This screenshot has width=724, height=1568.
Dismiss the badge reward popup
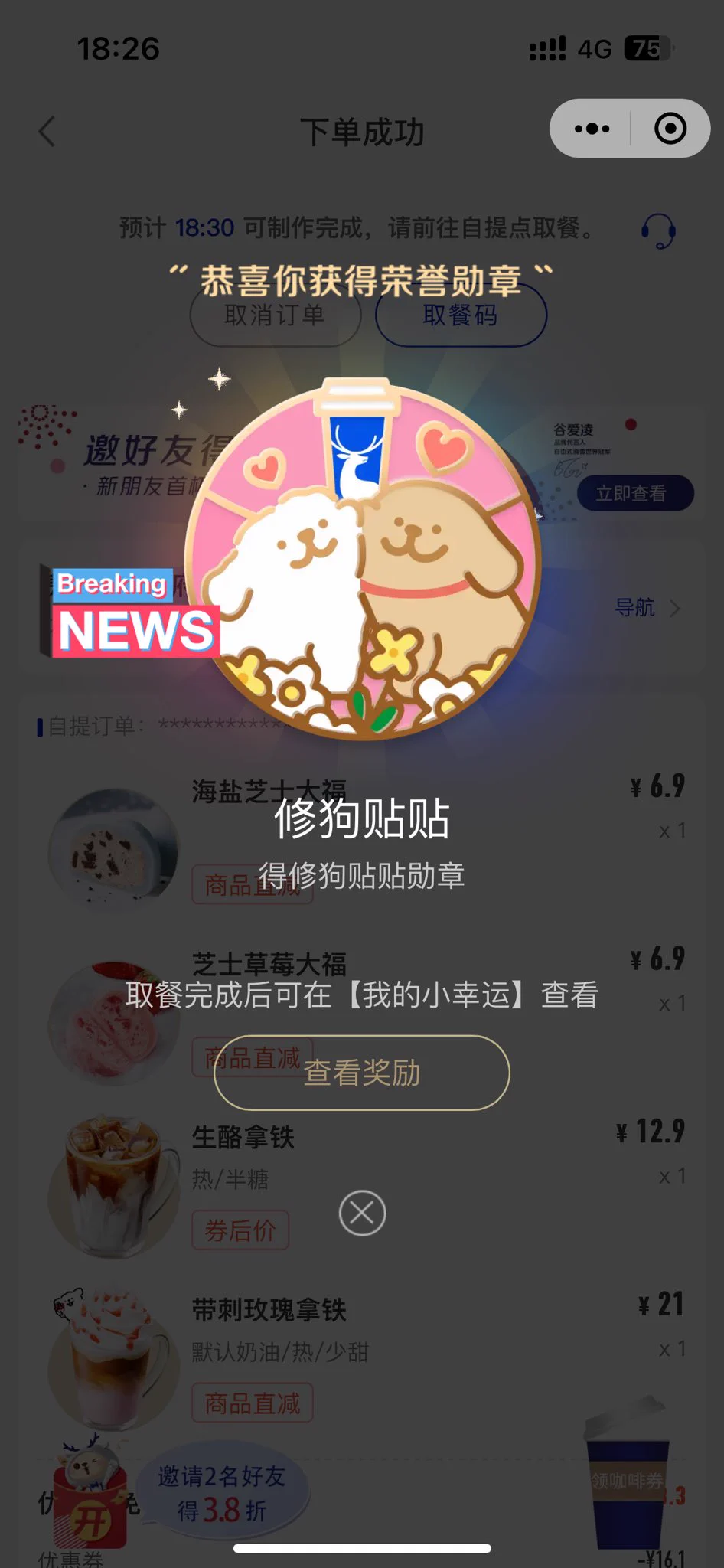(x=362, y=1213)
